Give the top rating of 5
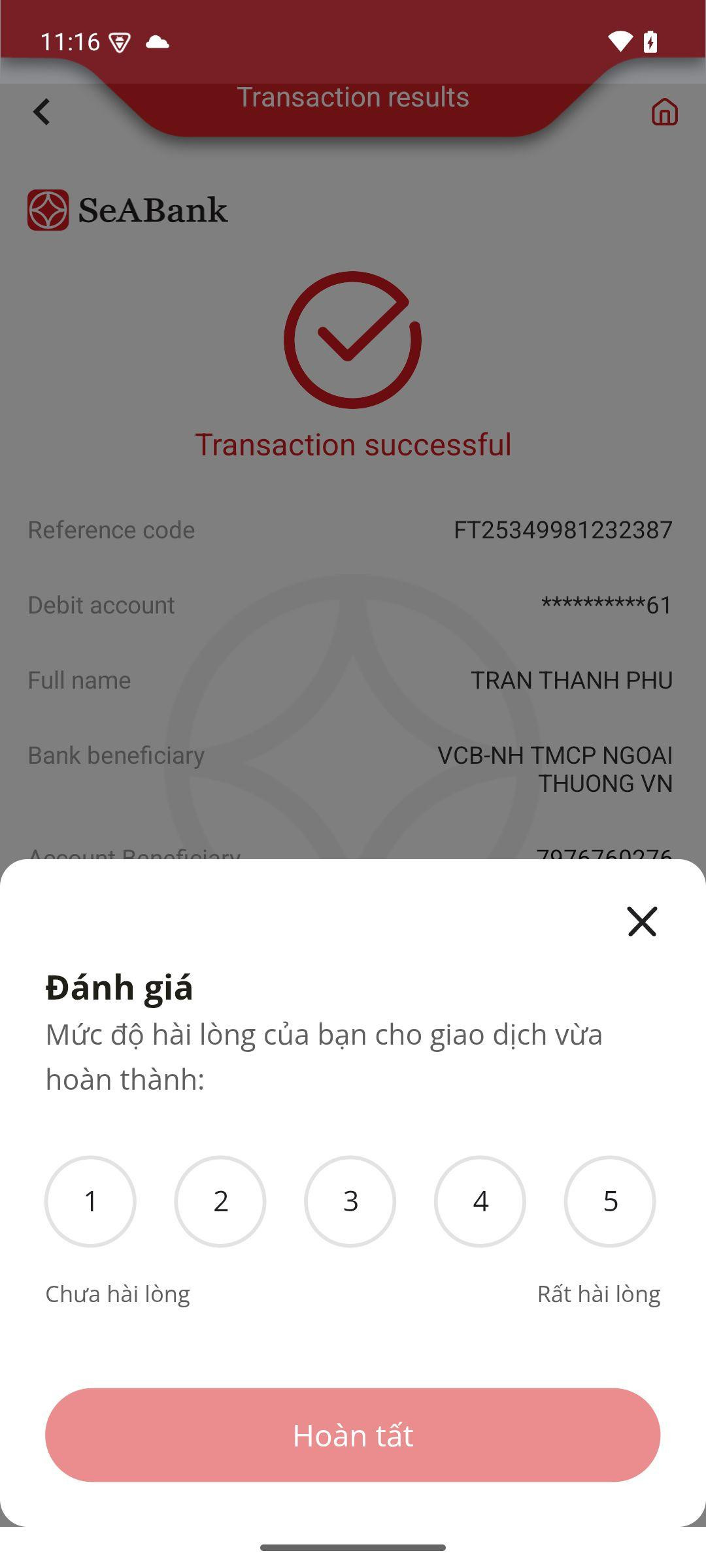The image size is (706, 1568). click(x=610, y=1201)
